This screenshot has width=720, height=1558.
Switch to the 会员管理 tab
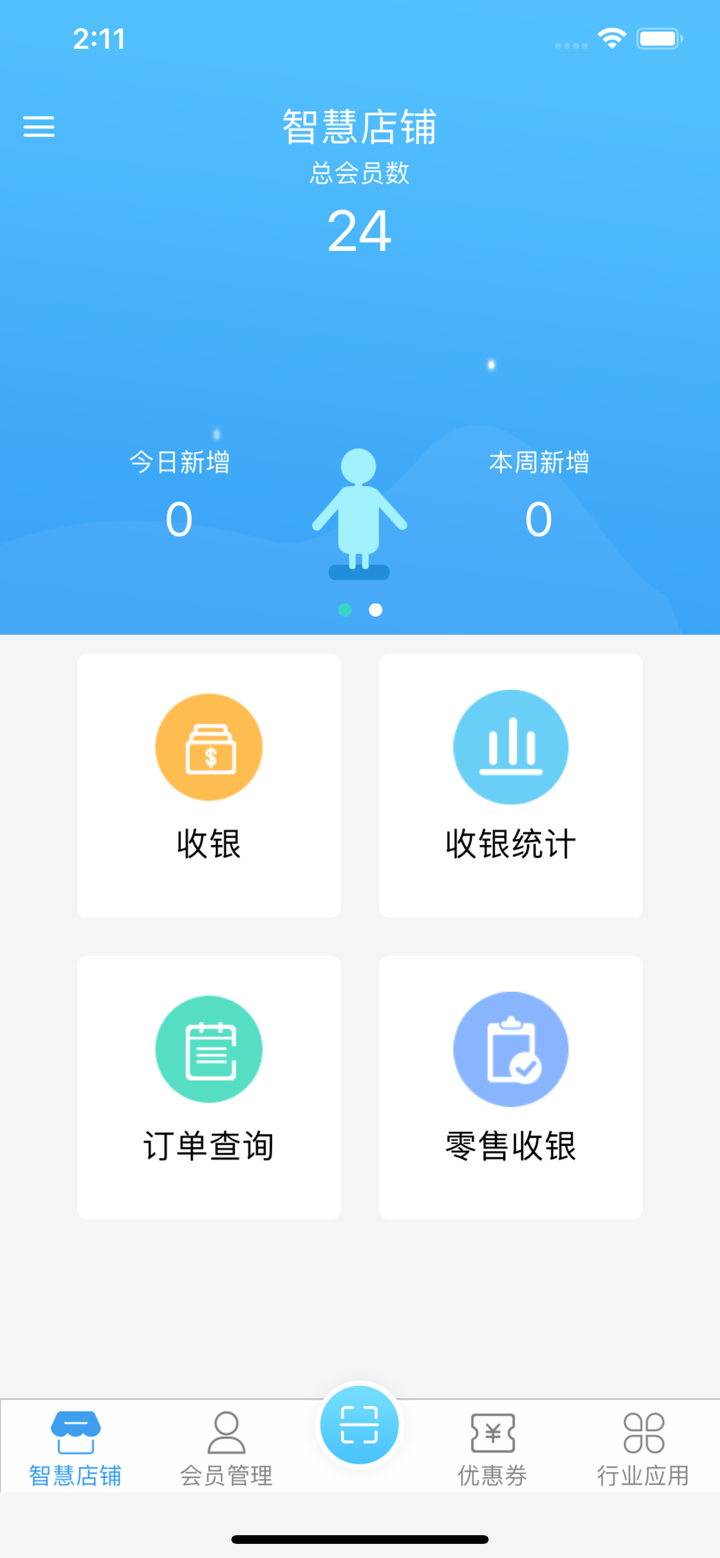225,1445
